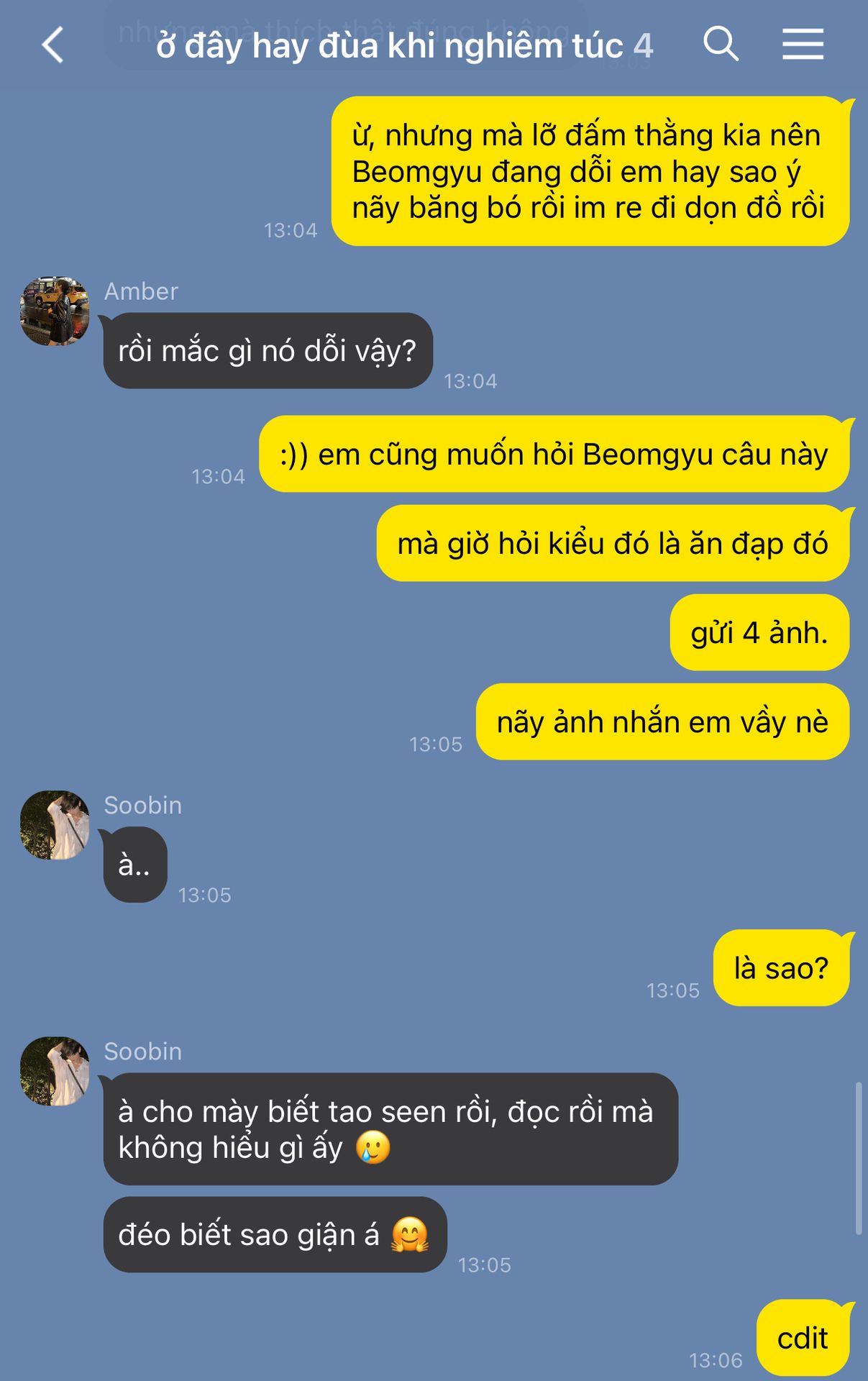
Task: Go back to the chat list
Action: click(x=53, y=45)
